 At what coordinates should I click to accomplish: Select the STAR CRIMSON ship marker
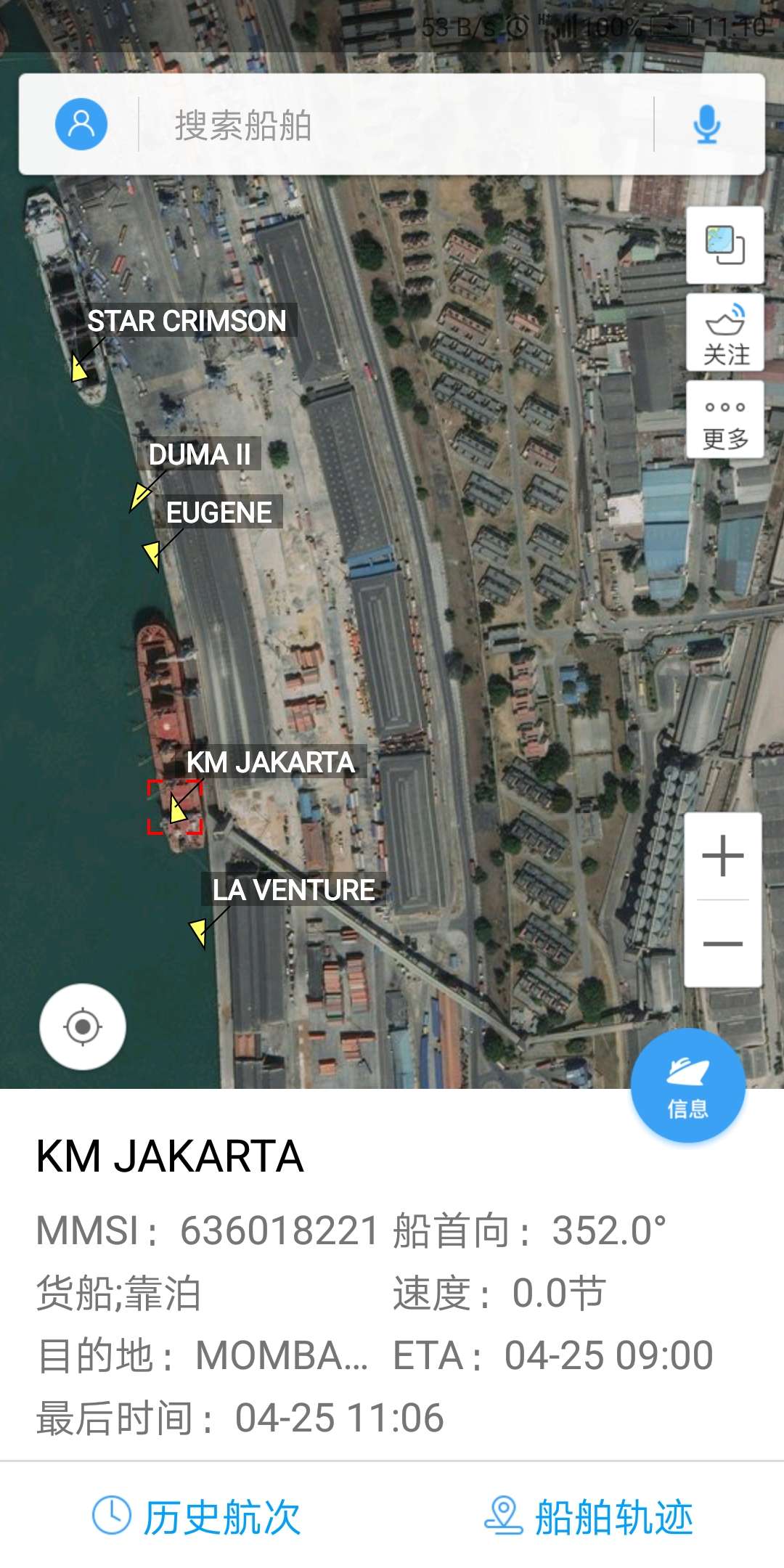tap(79, 367)
